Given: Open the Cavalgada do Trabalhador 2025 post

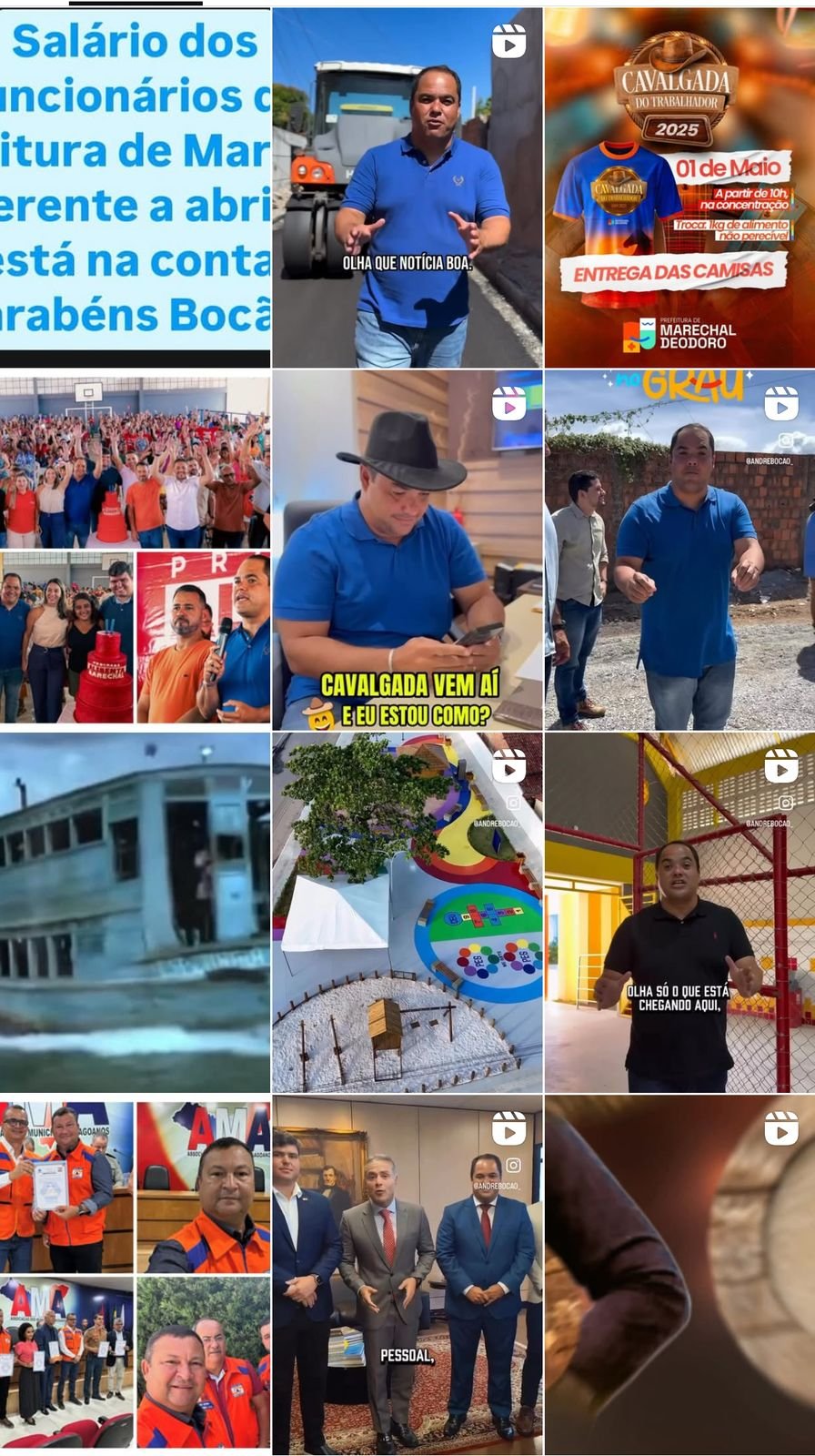Looking at the screenshot, I should 679,187.
